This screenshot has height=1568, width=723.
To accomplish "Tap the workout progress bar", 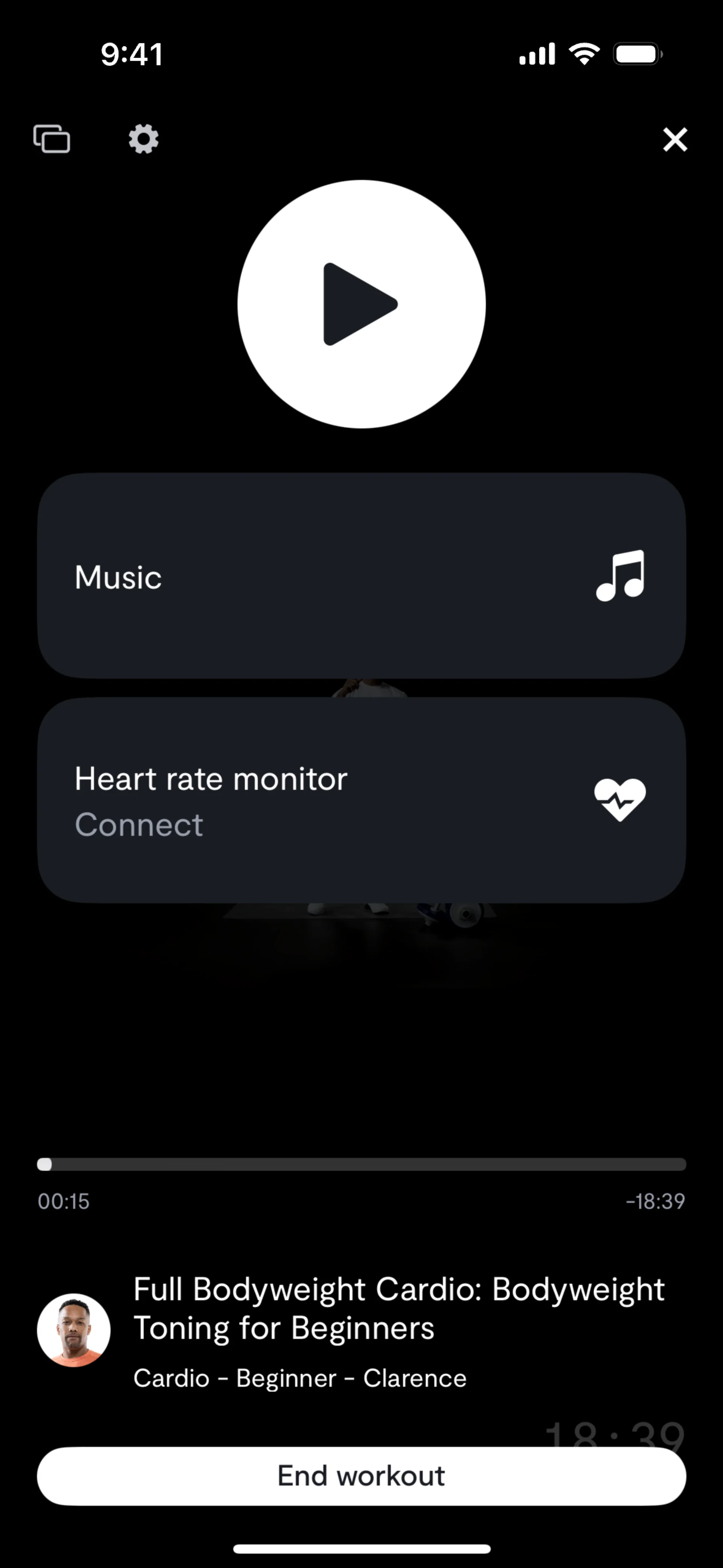I will 361,1165.
